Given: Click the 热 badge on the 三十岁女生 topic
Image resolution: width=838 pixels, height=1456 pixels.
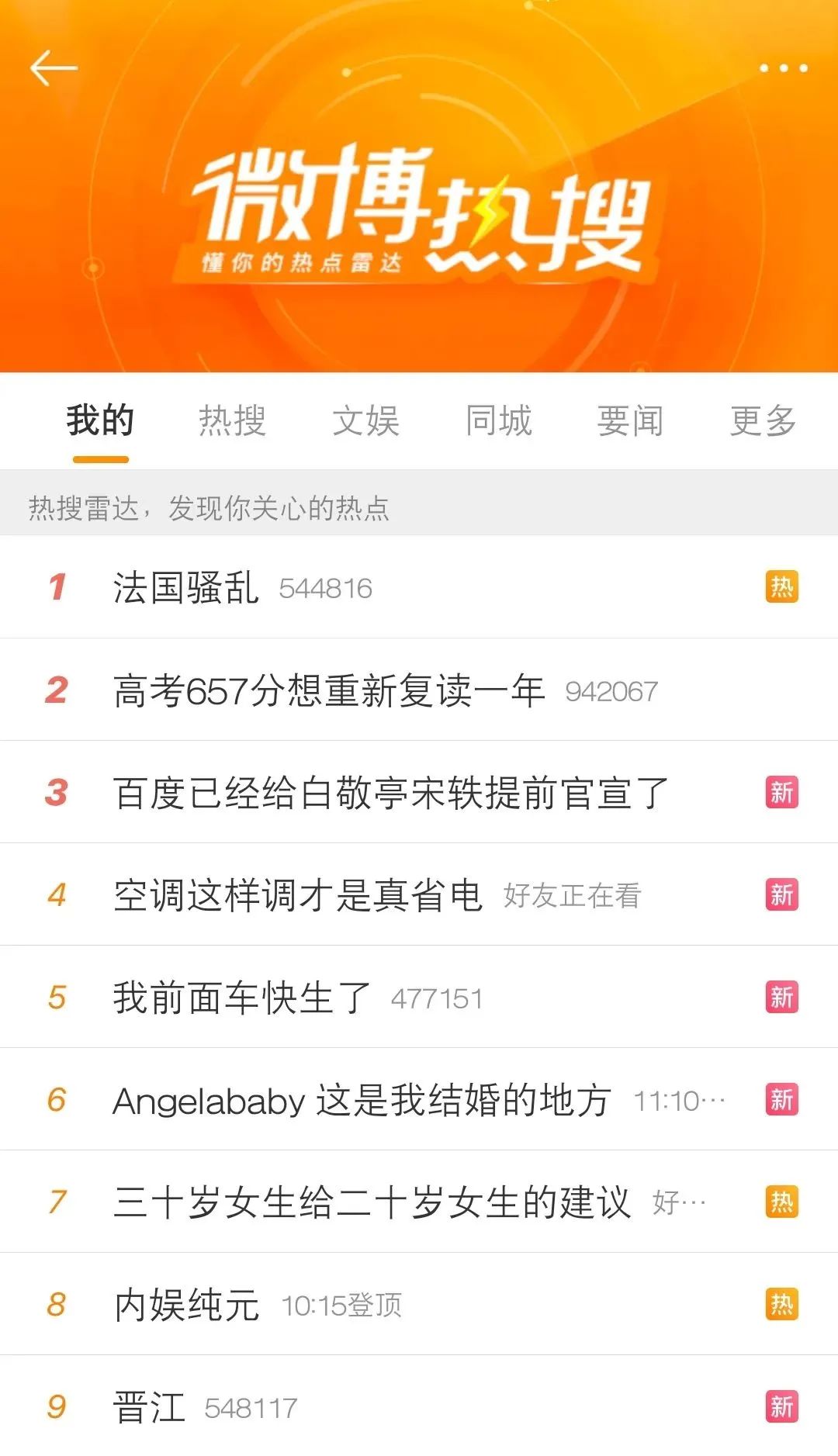Looking at the screenshot, I should (783, 1200).
